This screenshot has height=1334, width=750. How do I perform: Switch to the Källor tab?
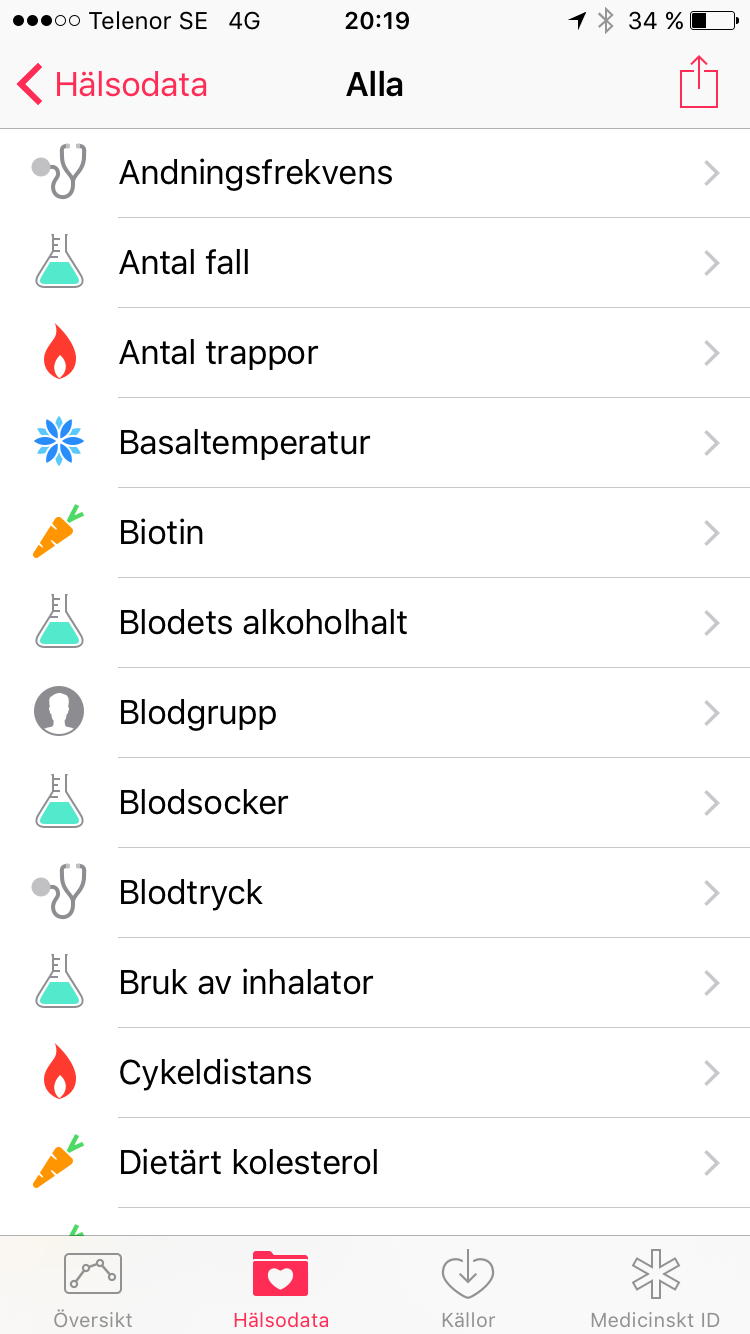pos(468,1287)
